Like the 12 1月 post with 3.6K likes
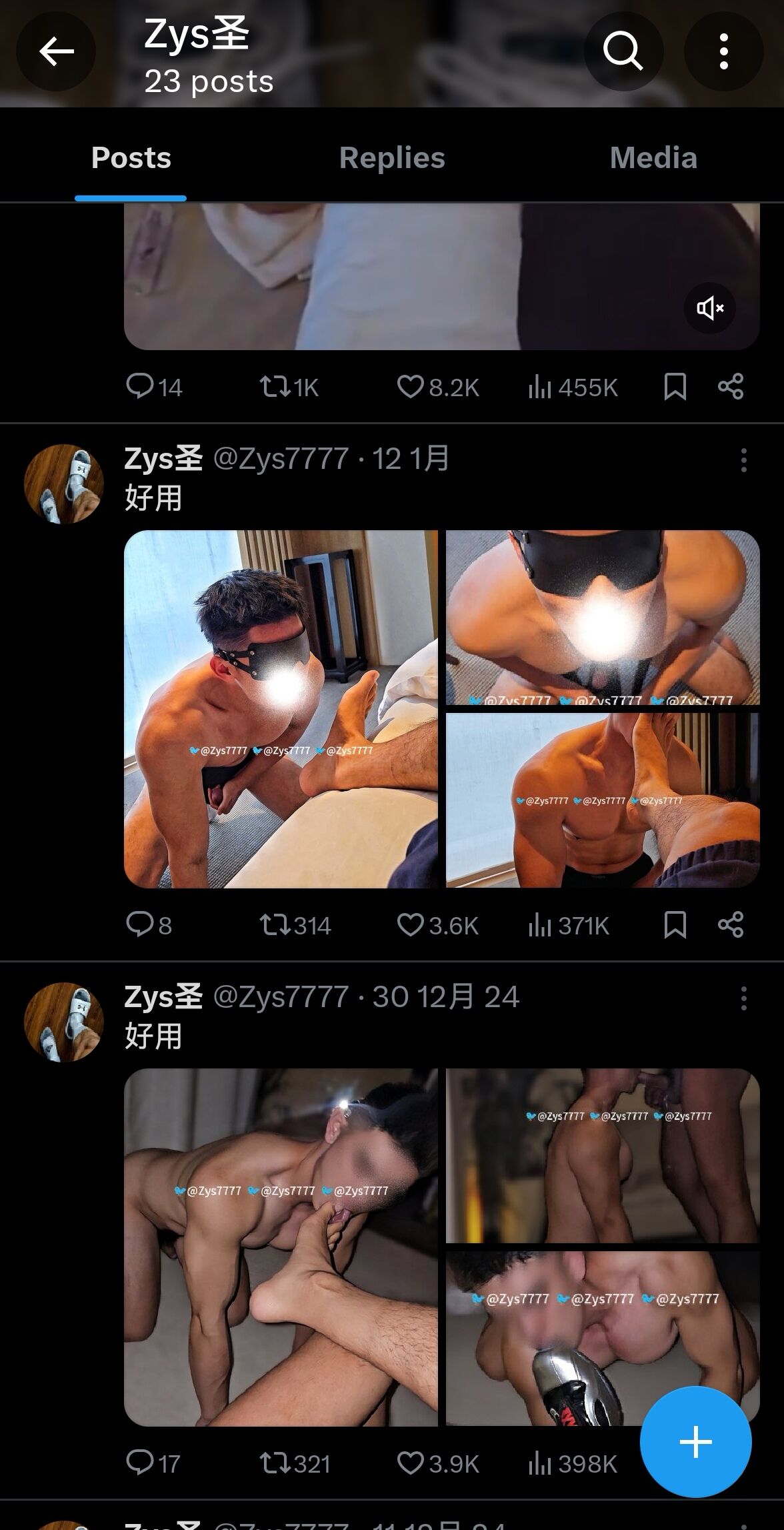Image resolution: width=784 pixels, height=1530 pixels. [x=438, y=925]
